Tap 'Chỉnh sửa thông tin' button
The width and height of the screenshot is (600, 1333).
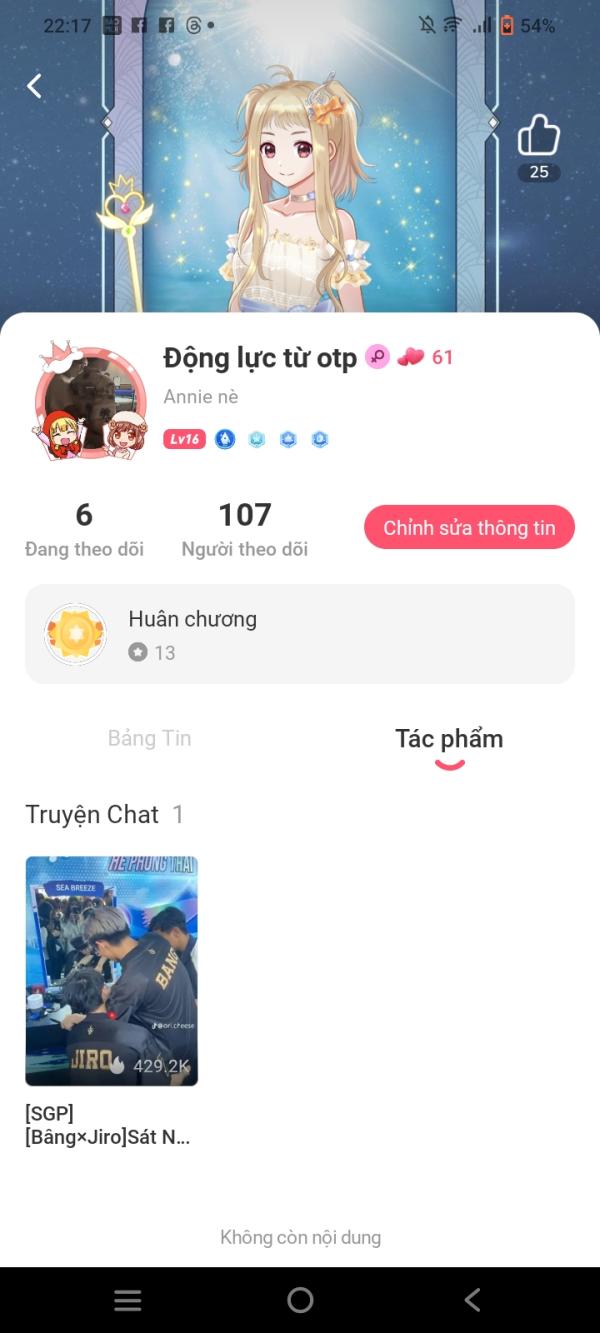[x=469, y=527]
